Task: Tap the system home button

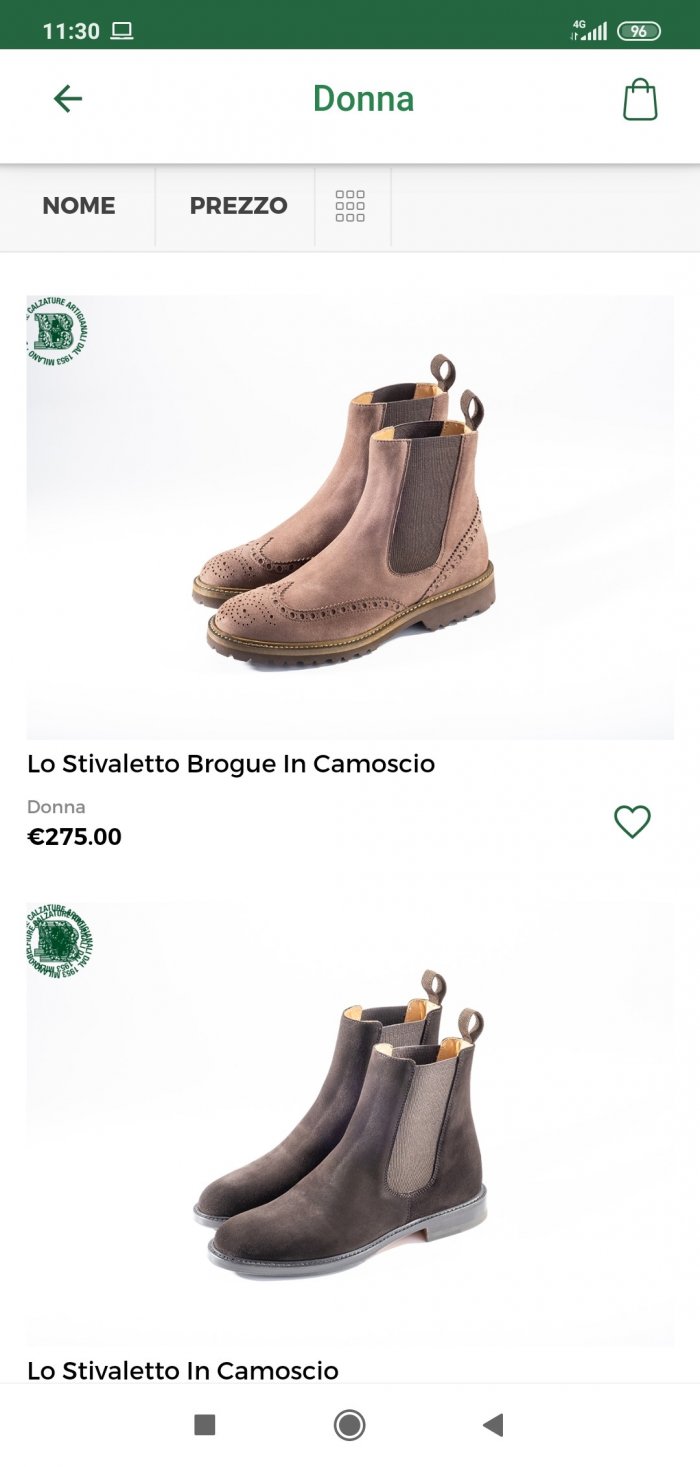Action: tap(349, 1425)
